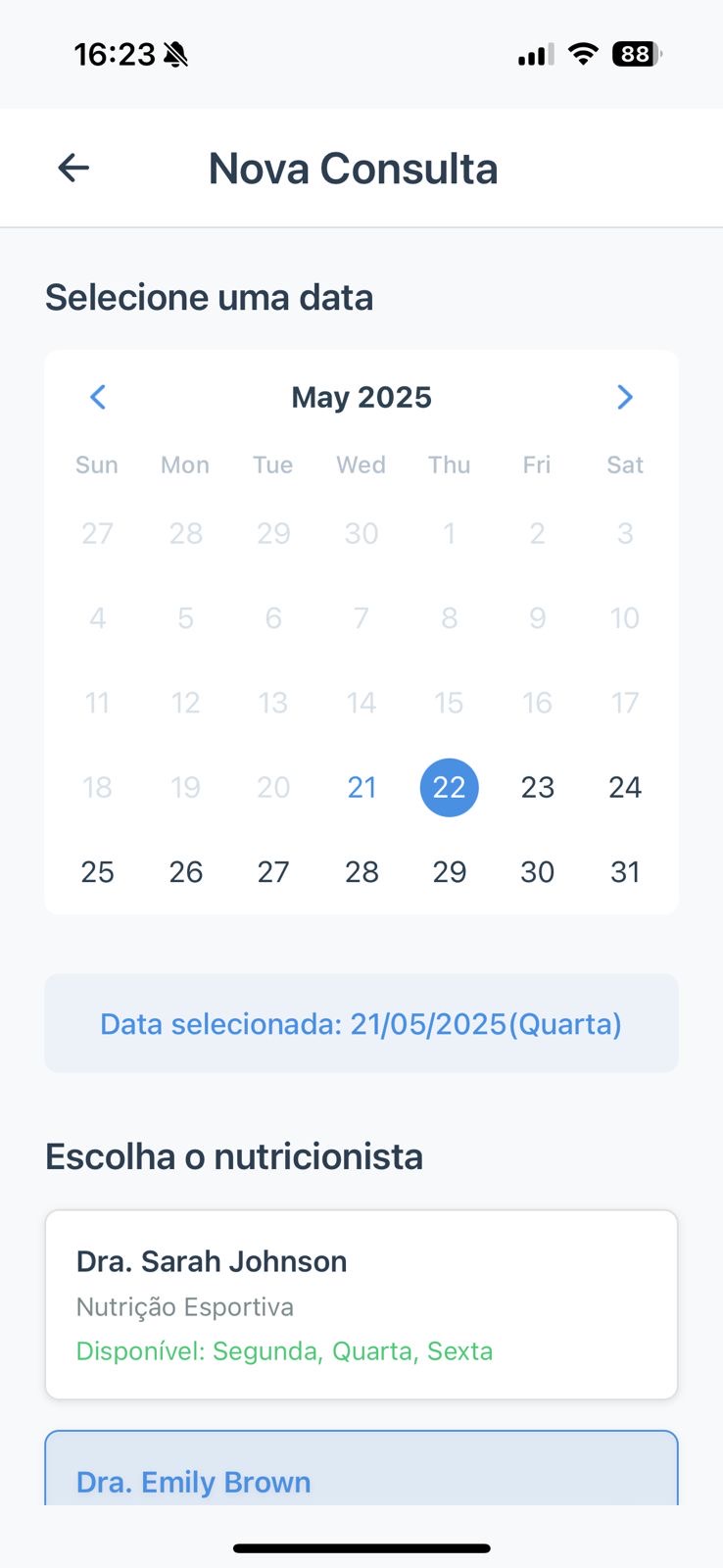Pick the highlighted date May 22
Image resolution: width=723 pixels, height=1568 pixels.
449,787
